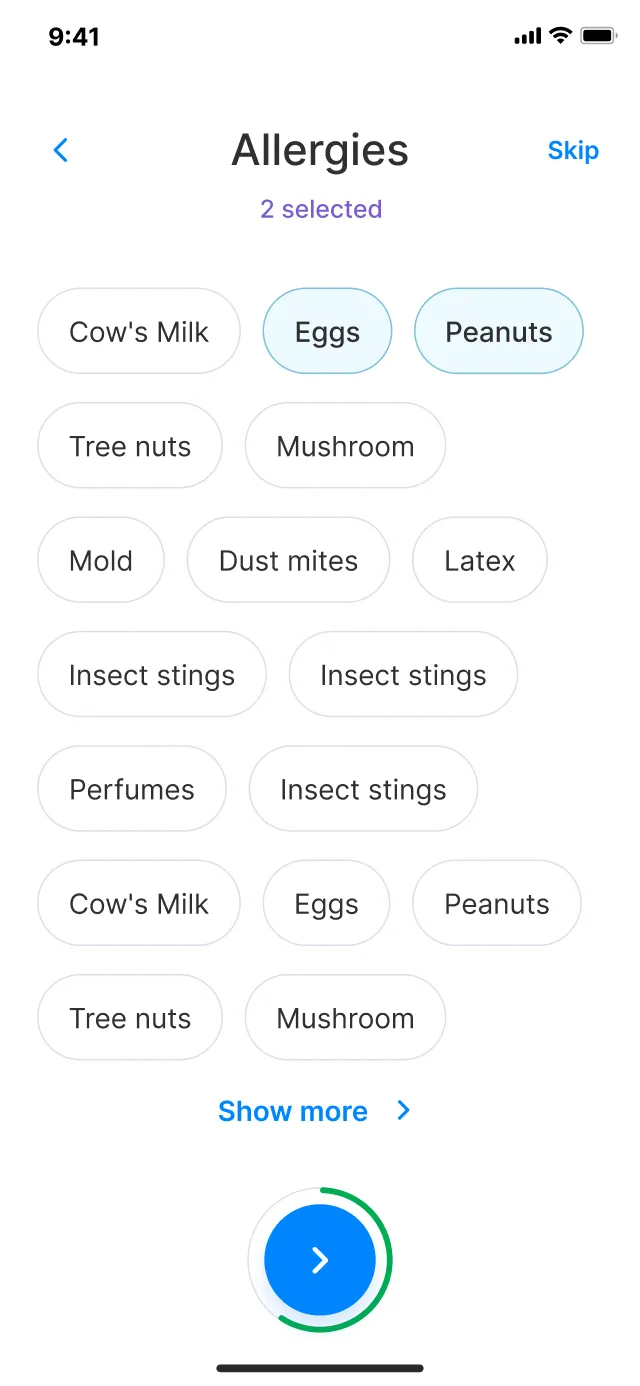Expand the list with Show more
This screenshot has height=1386, width=640.
click(315, 1111)
